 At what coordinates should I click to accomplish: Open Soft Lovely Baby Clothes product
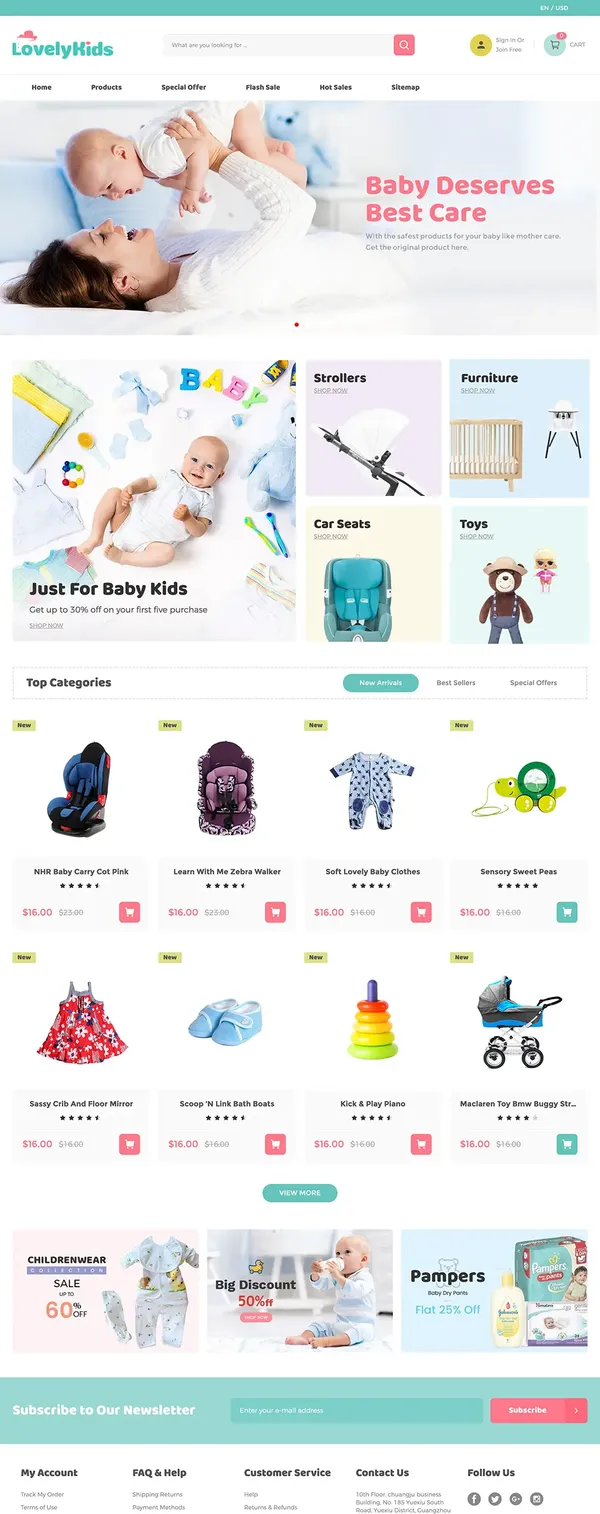372,872
